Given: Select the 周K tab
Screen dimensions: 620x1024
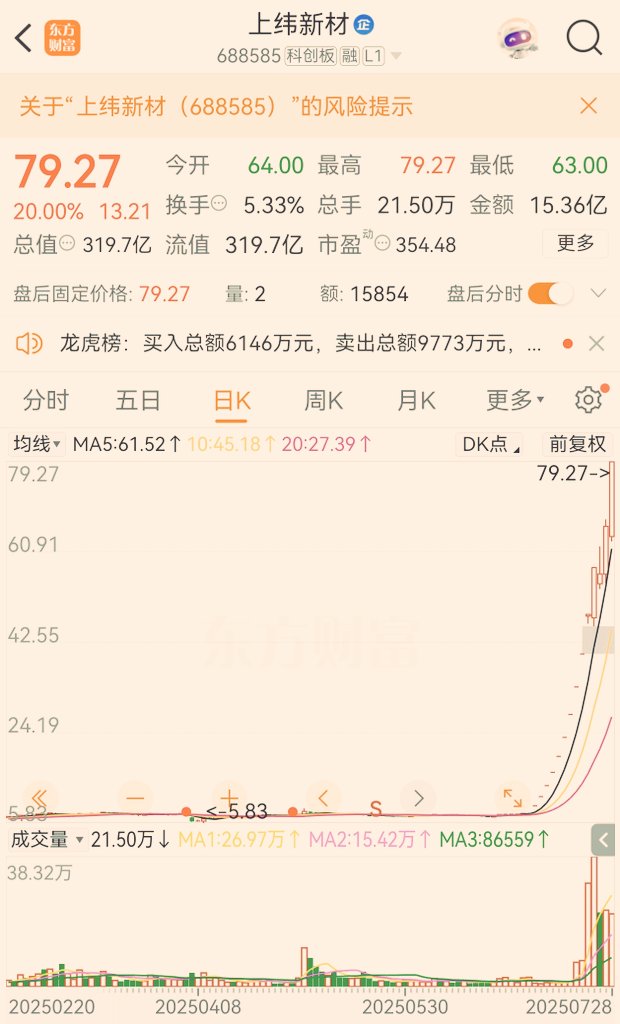Looking at the screenshot, I should click(x=323, y=400).
